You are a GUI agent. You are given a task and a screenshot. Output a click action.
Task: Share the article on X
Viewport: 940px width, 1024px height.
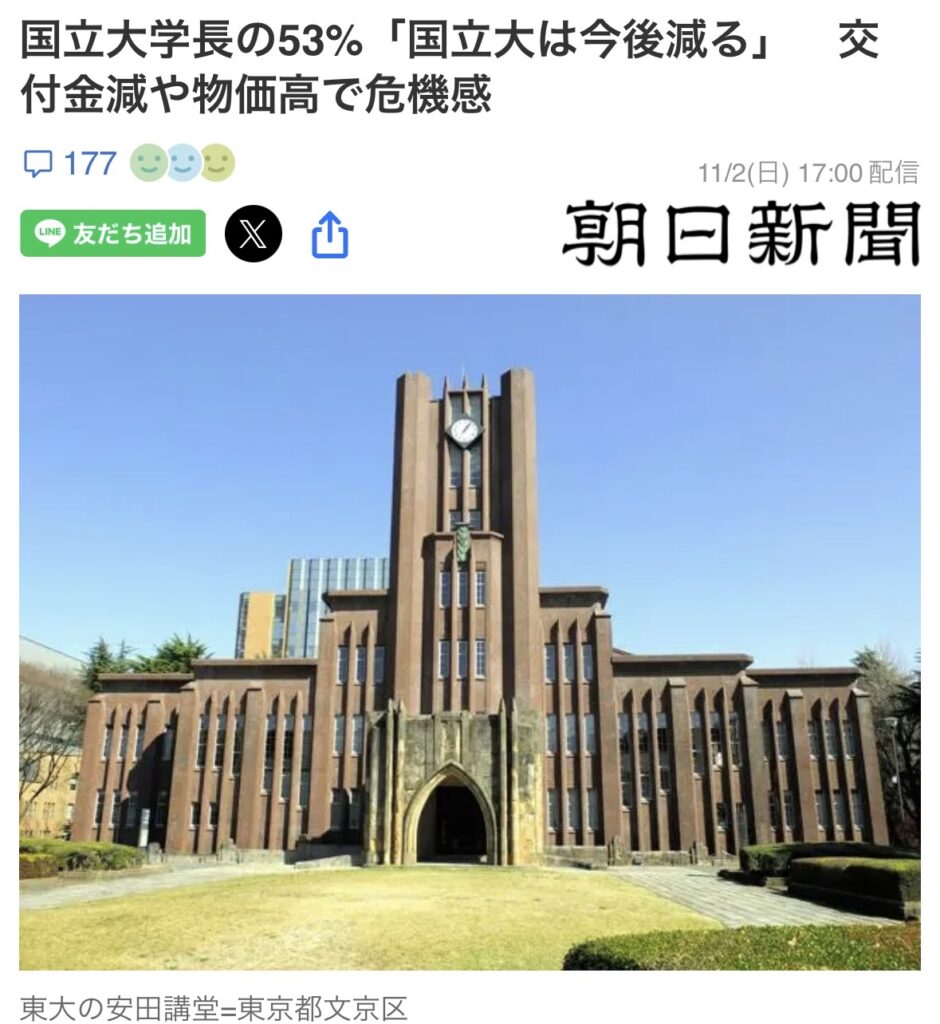[x=253, y=234]
